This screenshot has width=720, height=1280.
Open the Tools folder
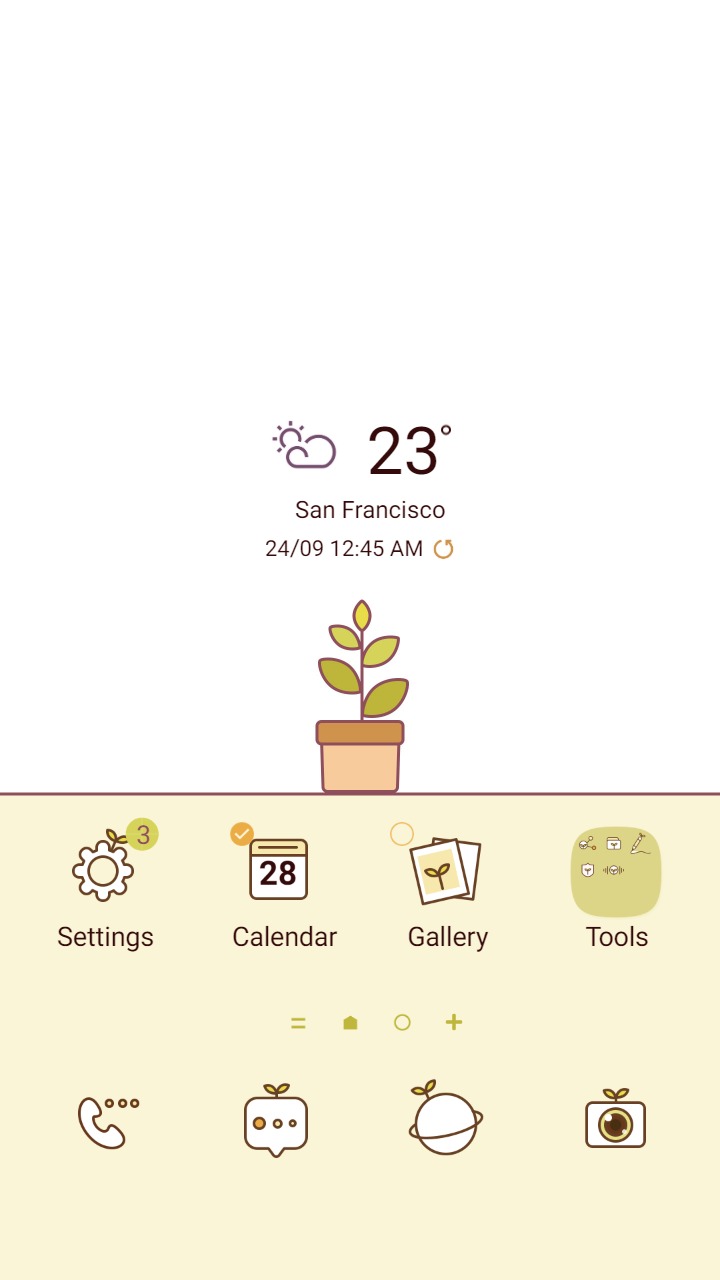(617, 870)
